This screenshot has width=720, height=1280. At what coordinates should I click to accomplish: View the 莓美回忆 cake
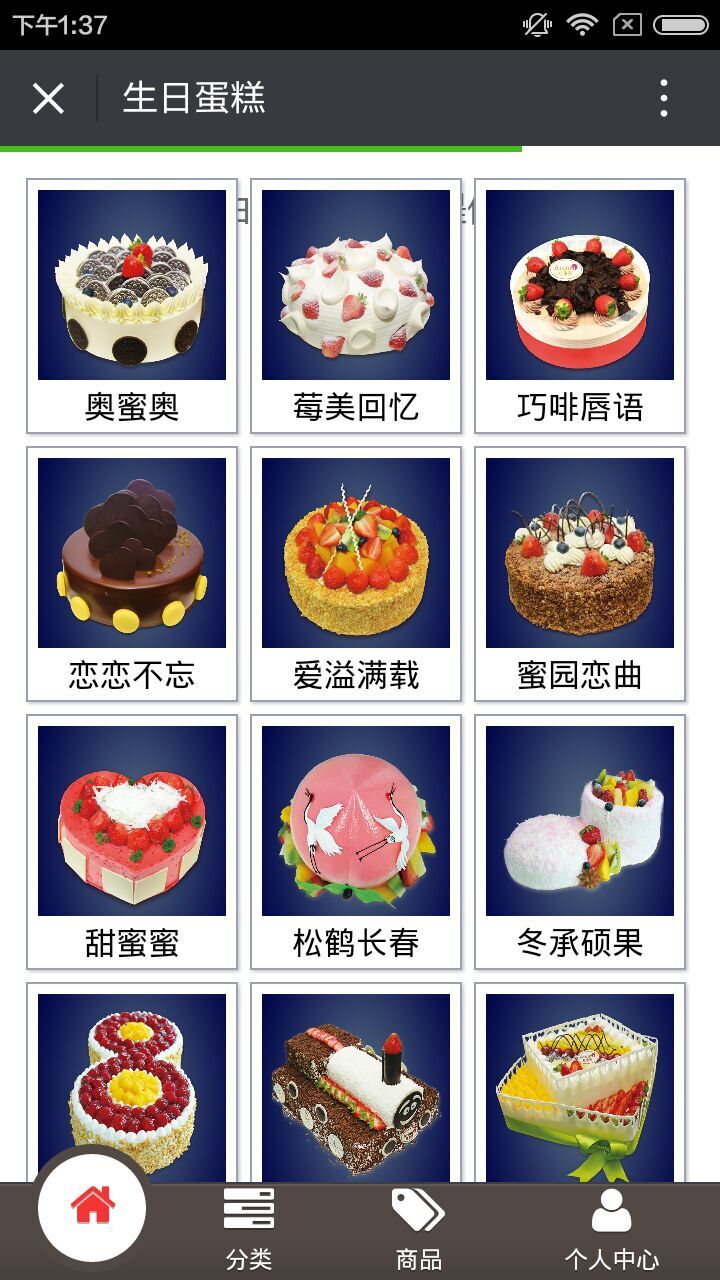click(356, 305)
